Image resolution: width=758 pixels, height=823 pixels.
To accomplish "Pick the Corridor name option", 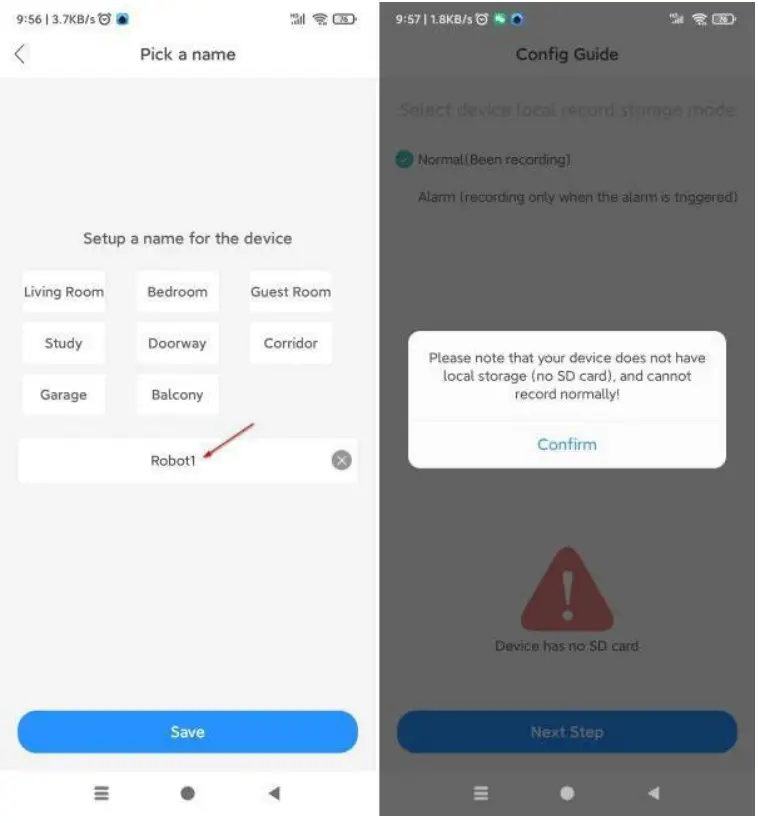I will [290, 343].
